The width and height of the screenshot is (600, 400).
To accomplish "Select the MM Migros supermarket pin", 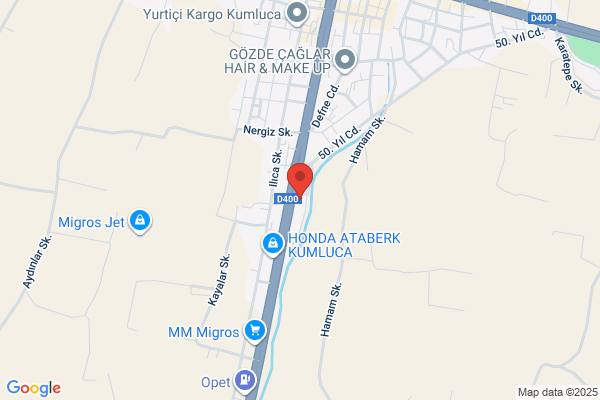I will [255, 331].
